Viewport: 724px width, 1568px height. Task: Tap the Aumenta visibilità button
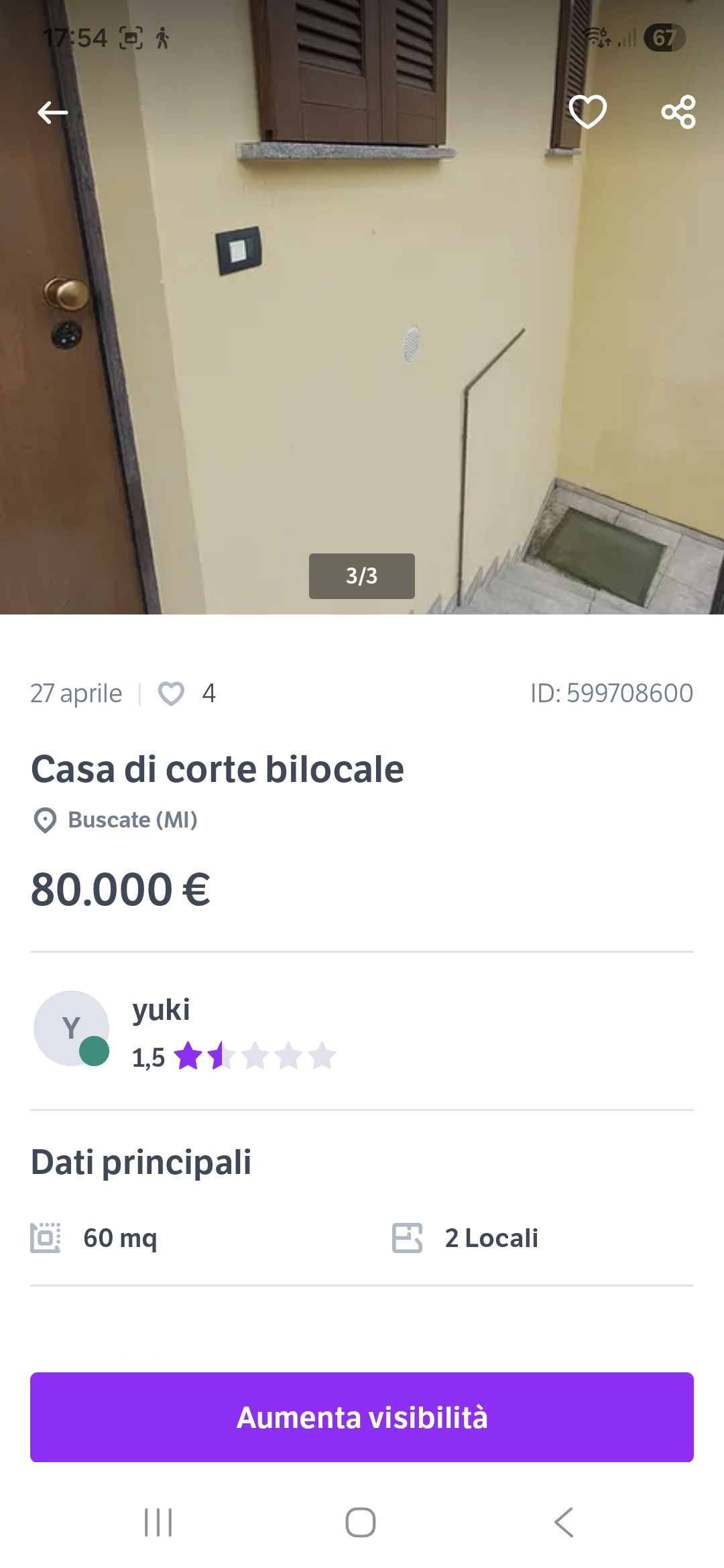pos(362,1417)
